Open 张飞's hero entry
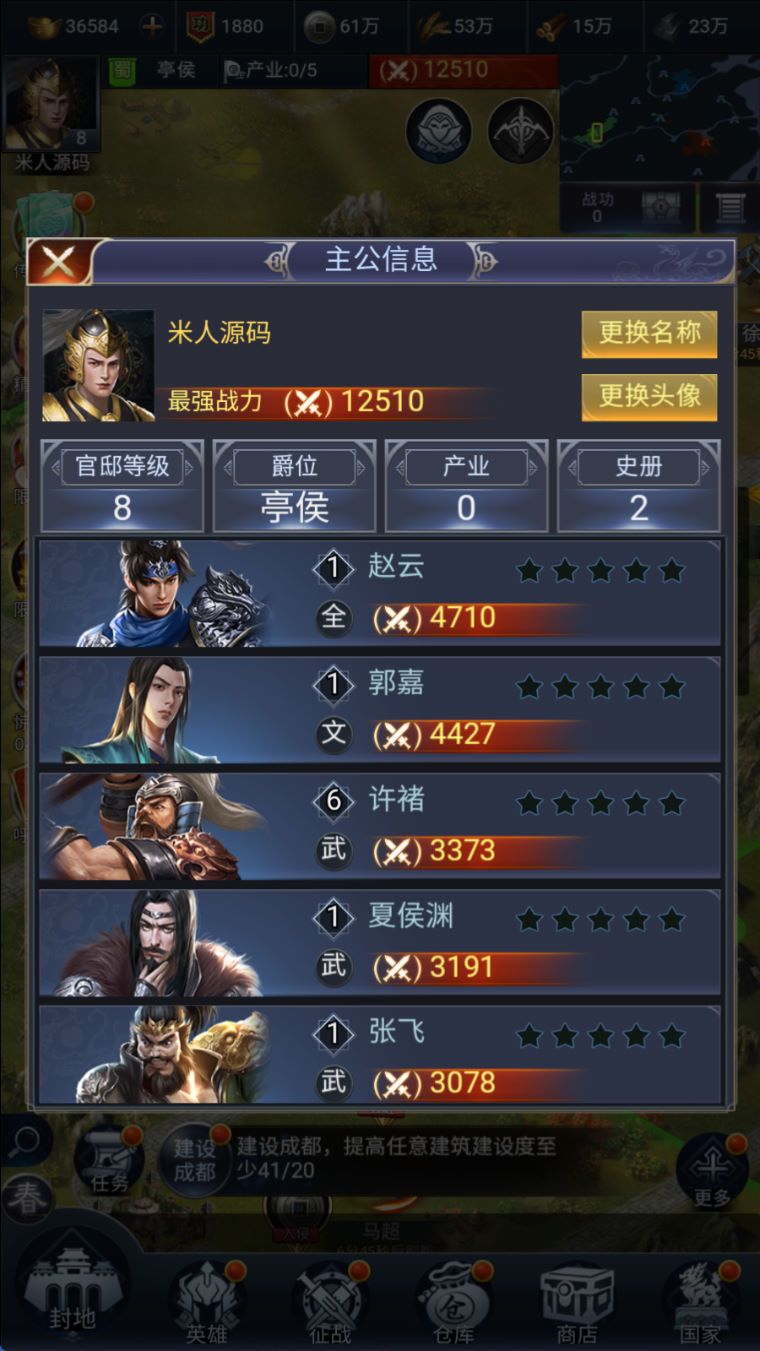 click(x=380, y=1056)
